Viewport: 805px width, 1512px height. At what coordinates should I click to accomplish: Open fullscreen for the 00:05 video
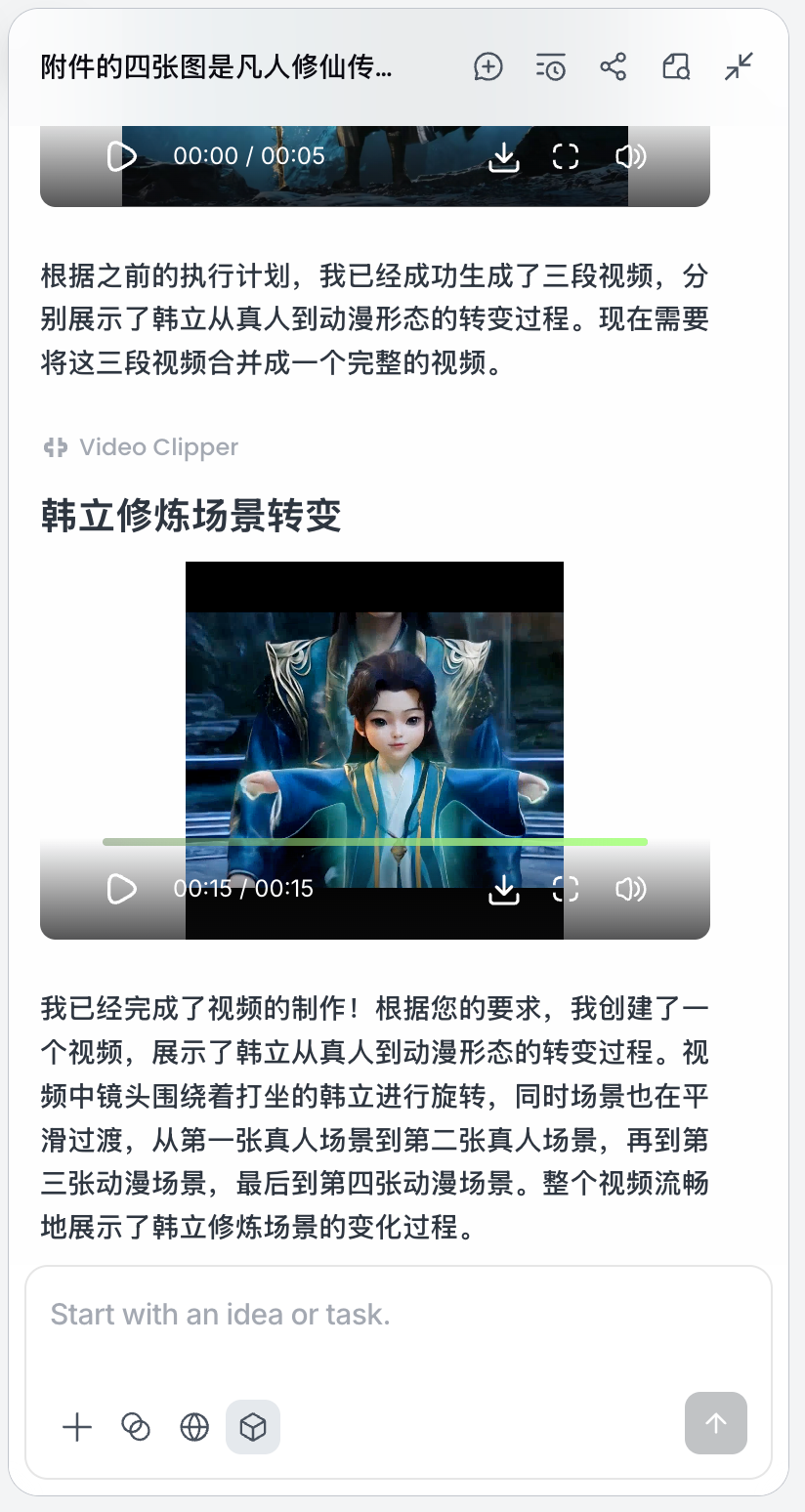566,156
